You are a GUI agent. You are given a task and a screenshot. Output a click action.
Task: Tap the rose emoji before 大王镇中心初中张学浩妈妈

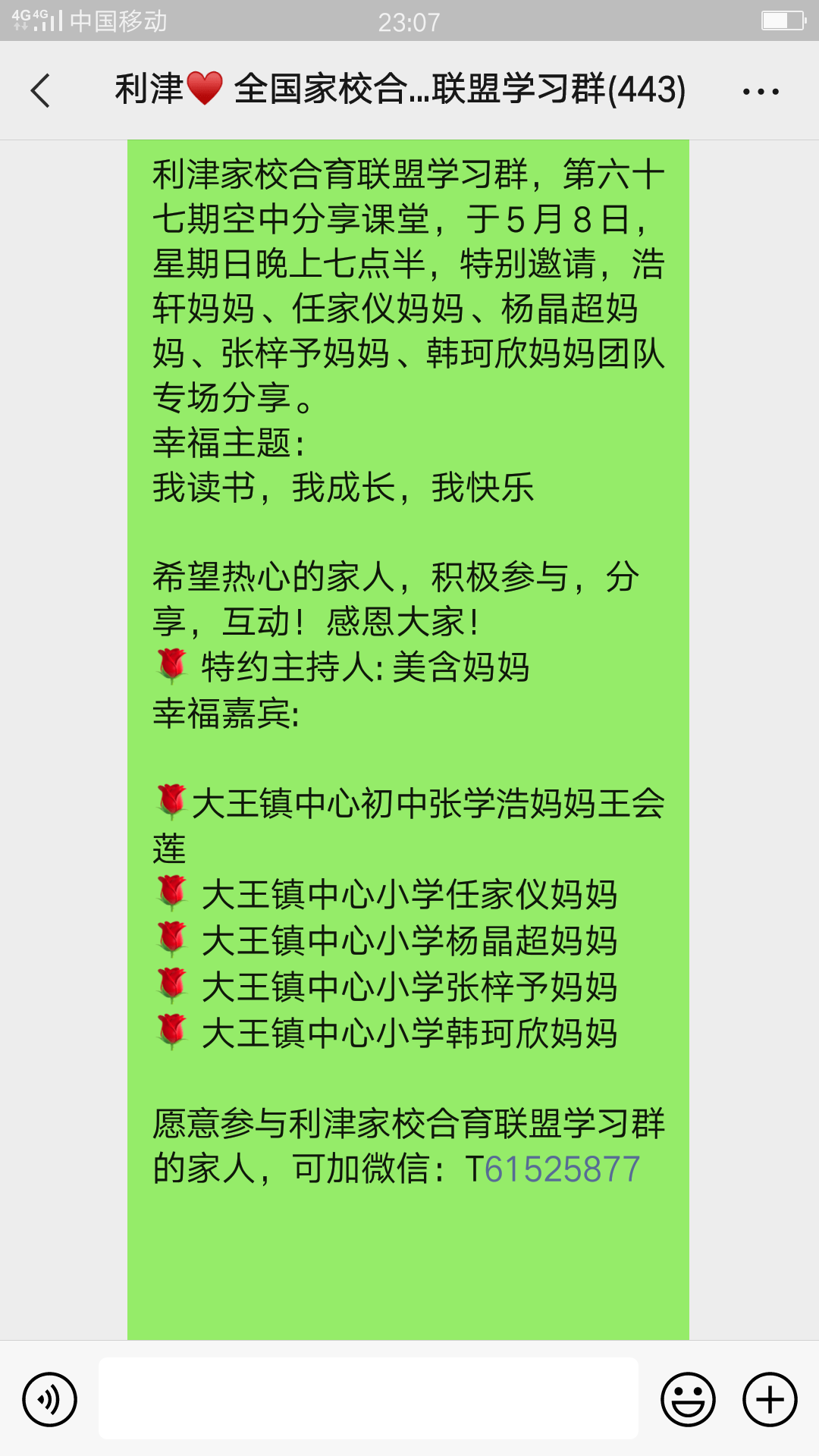[173, 802]
